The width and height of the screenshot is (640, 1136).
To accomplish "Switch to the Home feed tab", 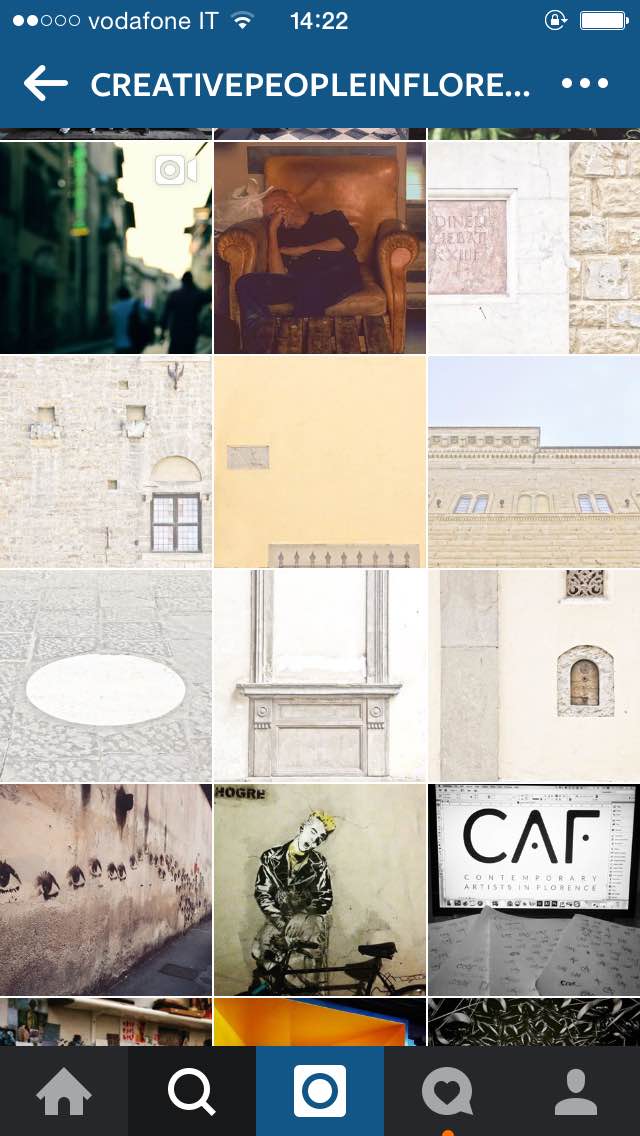I will [x=64, y=1091].
